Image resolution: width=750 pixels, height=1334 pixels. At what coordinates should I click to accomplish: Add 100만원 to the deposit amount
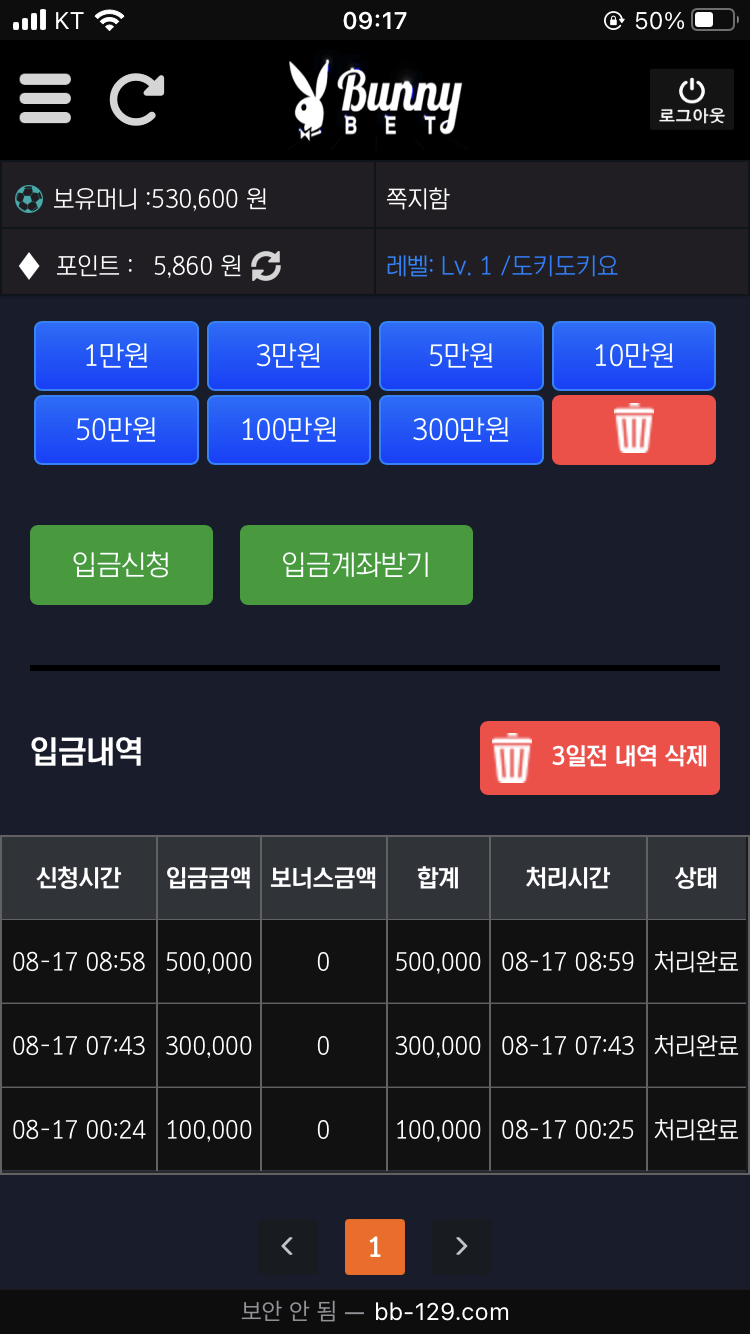pos(289,430)
